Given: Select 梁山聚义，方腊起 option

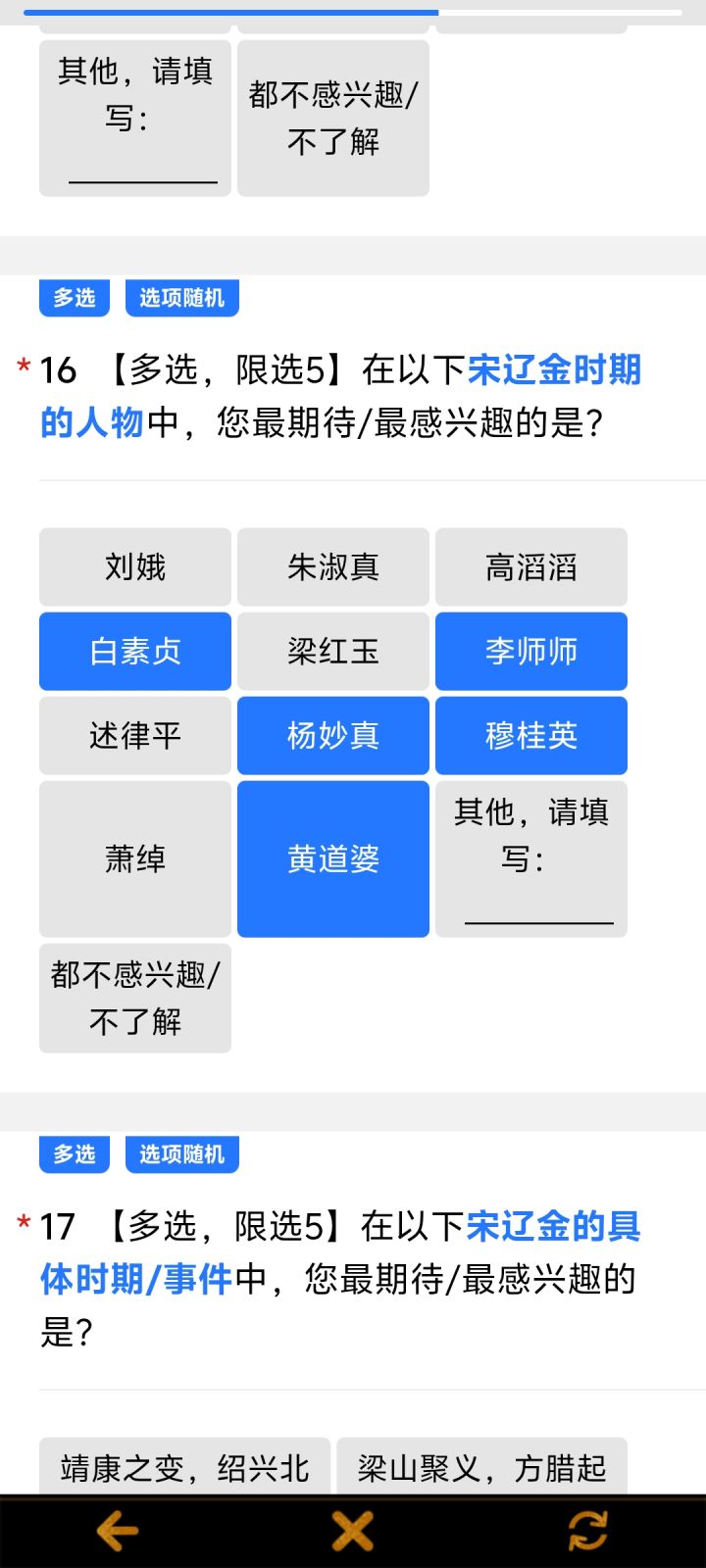Looking at the screenshot, I should click(481, 1466).
